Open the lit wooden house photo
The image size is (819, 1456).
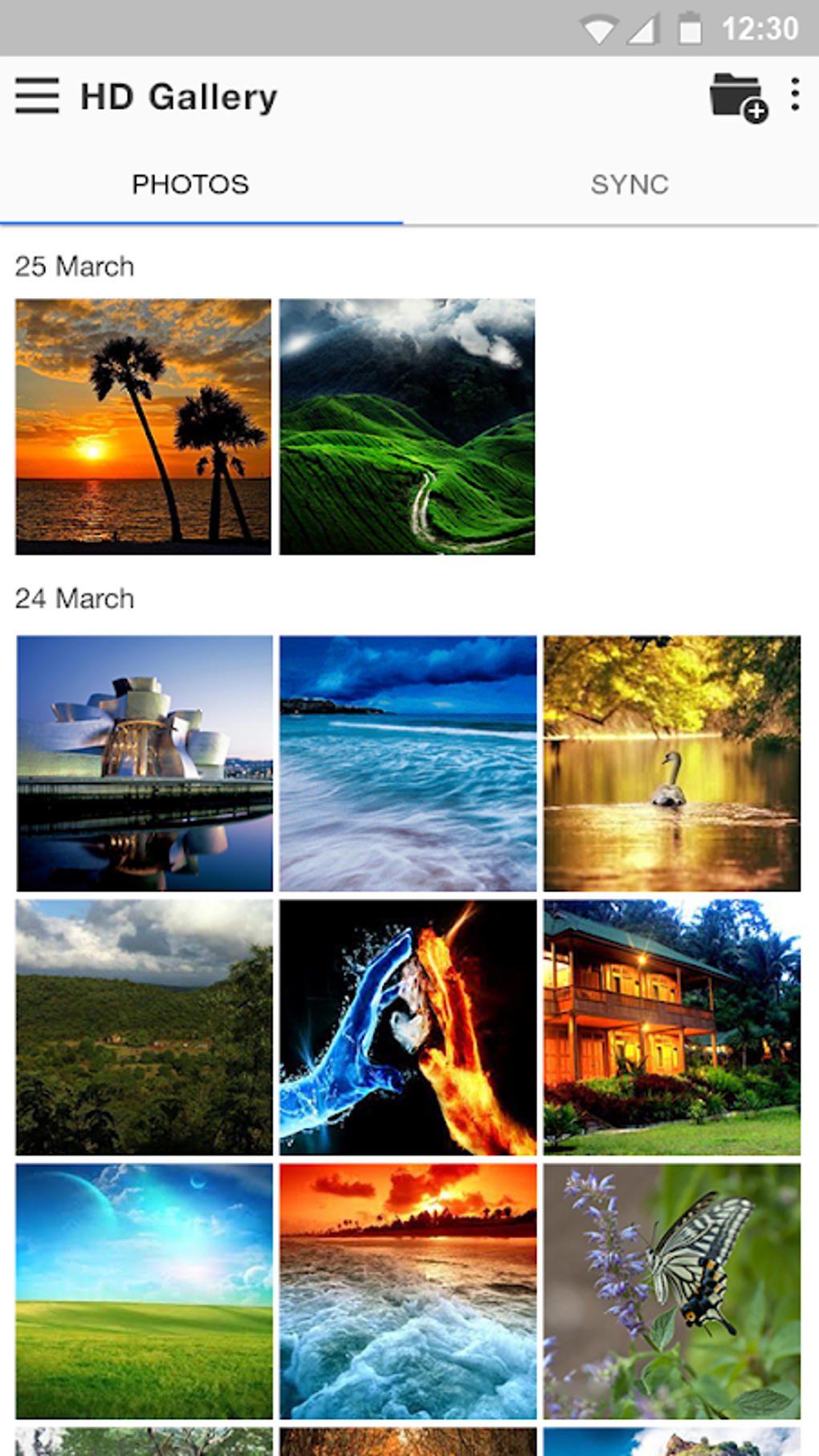[x=672, y=1027]
